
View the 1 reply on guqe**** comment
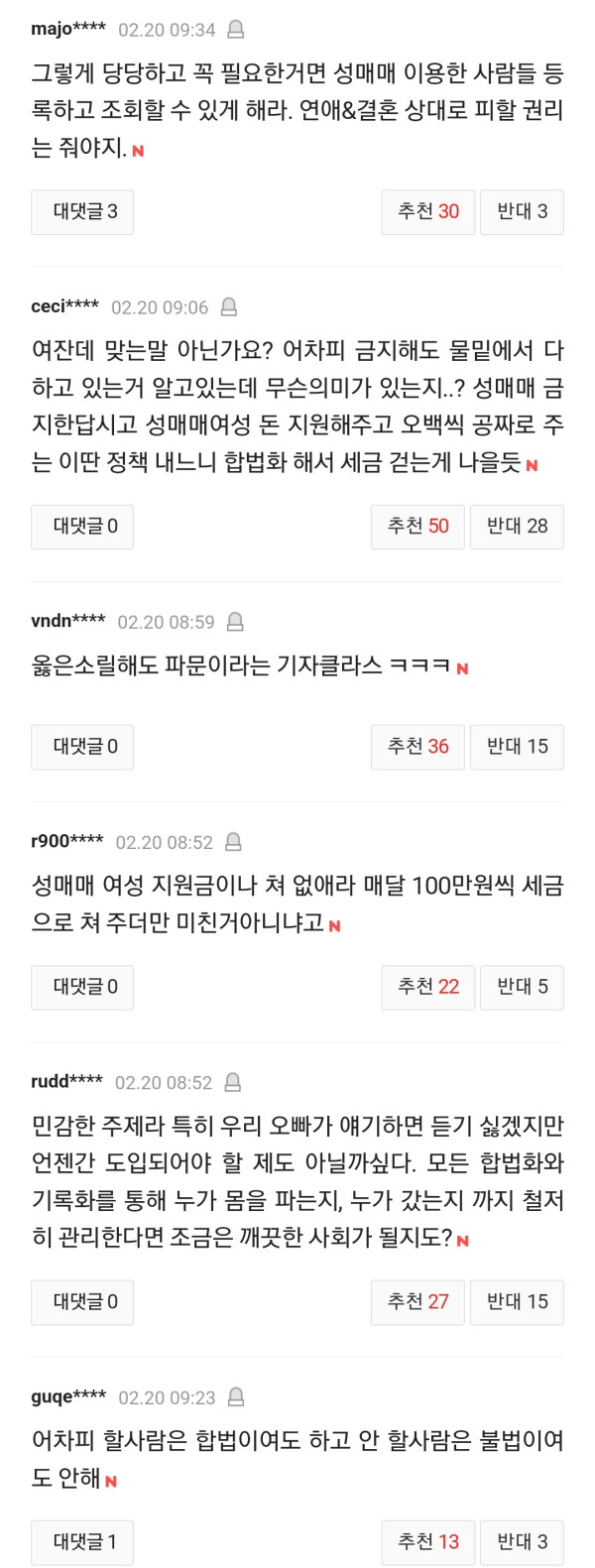(x=82, y=1542)
